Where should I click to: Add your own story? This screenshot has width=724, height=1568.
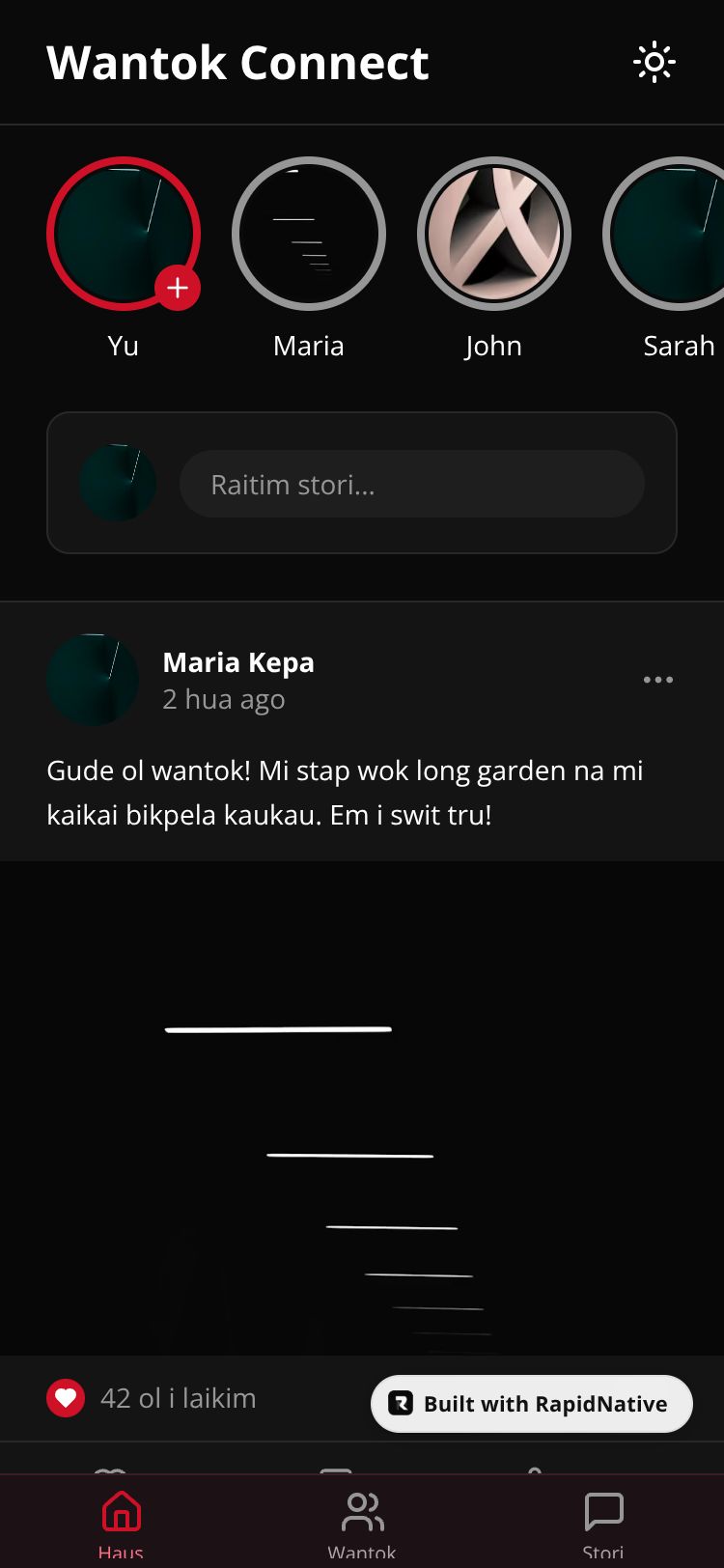pyautogui.click(x=178, y=288)
